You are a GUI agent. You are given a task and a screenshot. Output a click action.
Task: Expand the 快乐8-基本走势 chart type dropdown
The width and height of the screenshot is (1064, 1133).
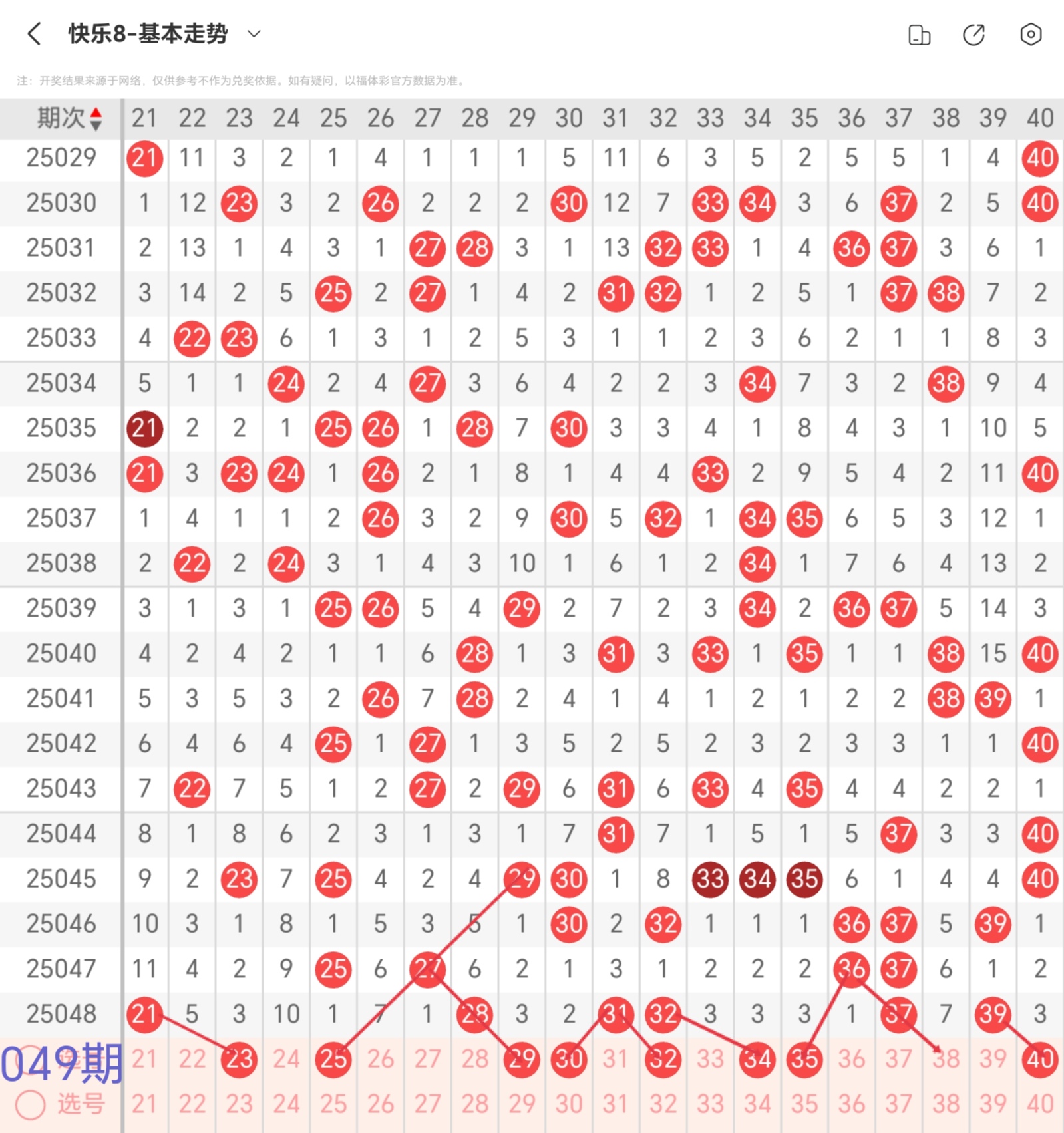[254, 34]
